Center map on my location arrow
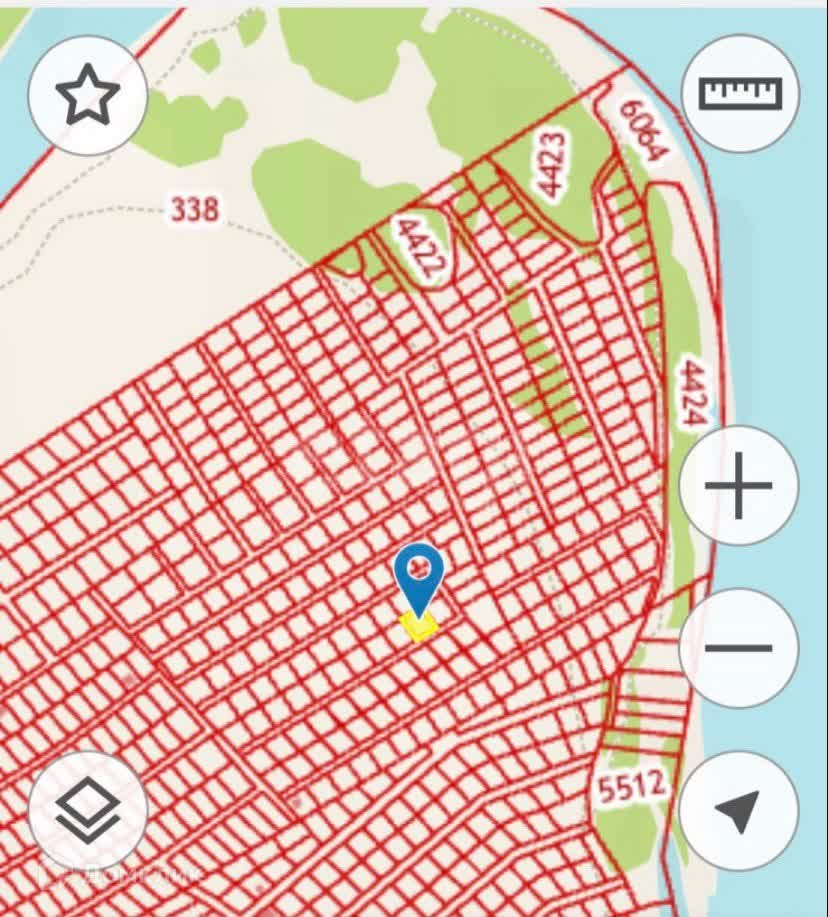This screenshot has height=917, width=828. point(739,812)
